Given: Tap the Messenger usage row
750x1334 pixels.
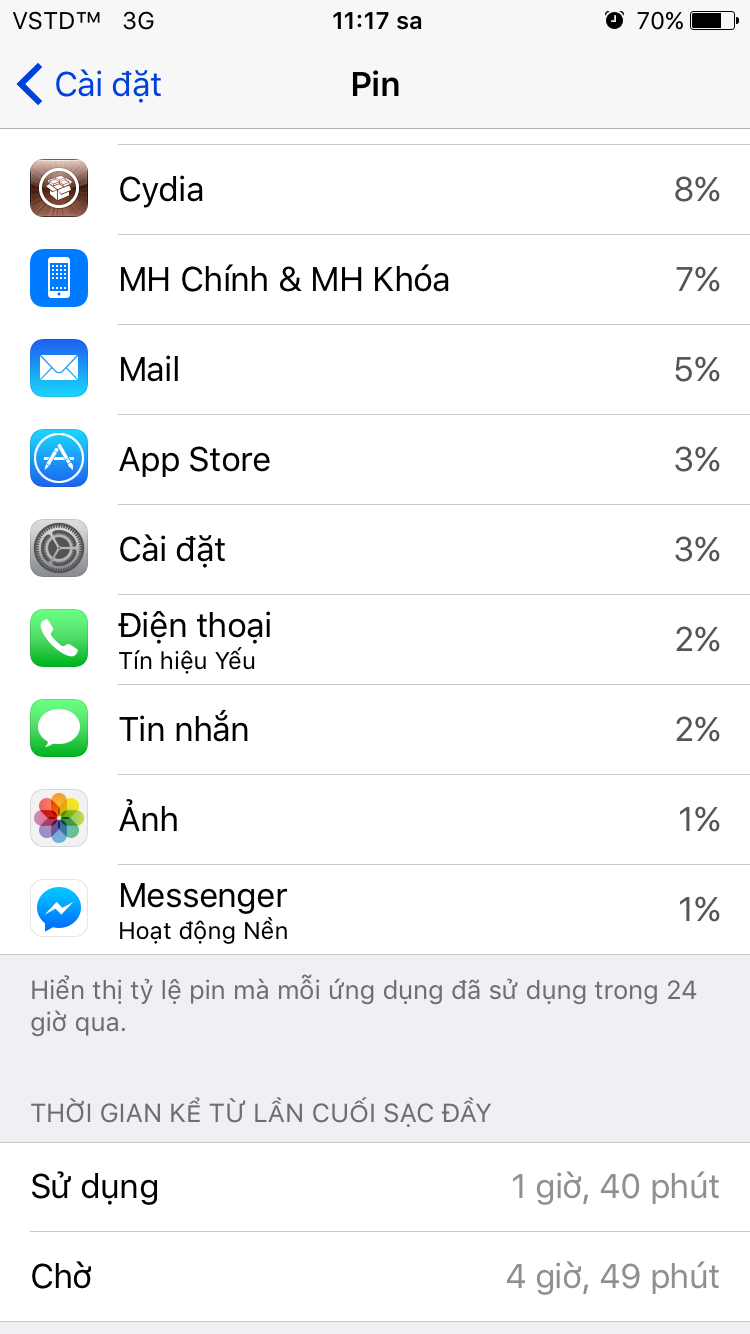Looking at the screenshot, I should coord(375,909).
